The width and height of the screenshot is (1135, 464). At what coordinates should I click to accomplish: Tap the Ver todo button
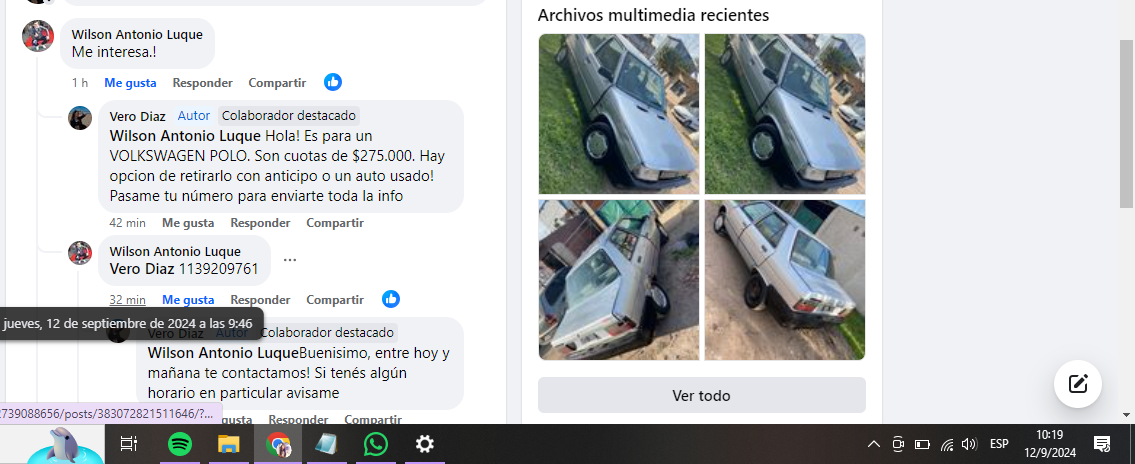point(701,395)
